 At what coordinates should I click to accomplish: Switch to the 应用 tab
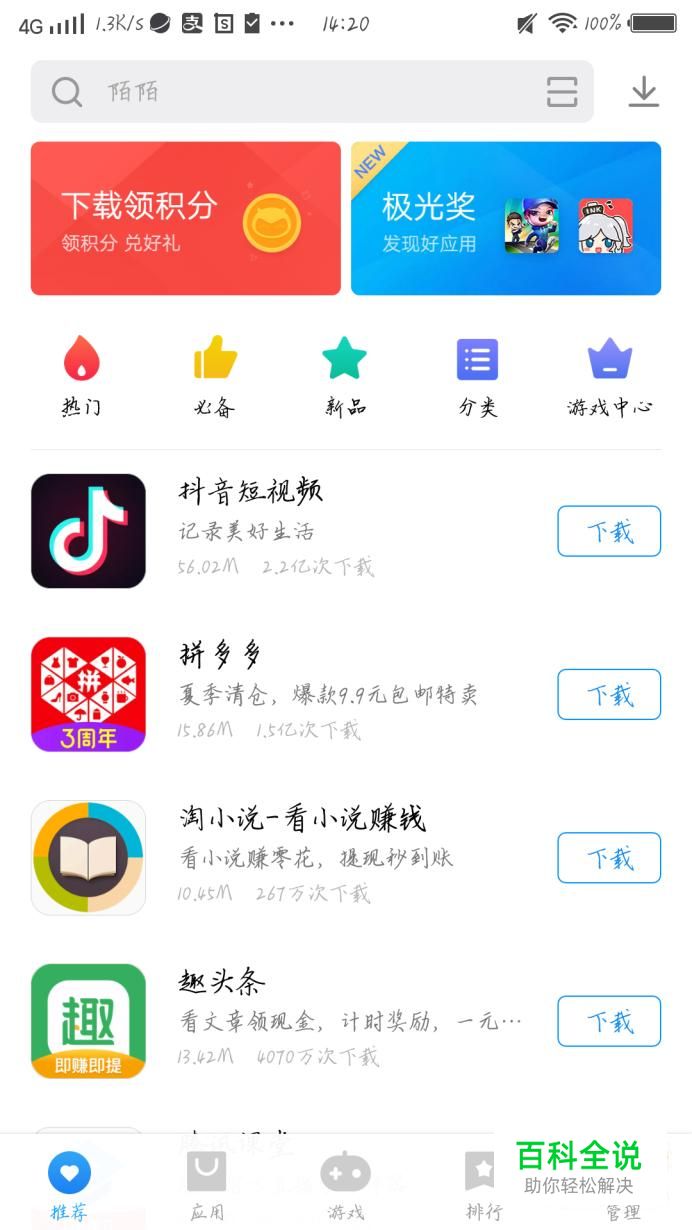pos(207,1184)
